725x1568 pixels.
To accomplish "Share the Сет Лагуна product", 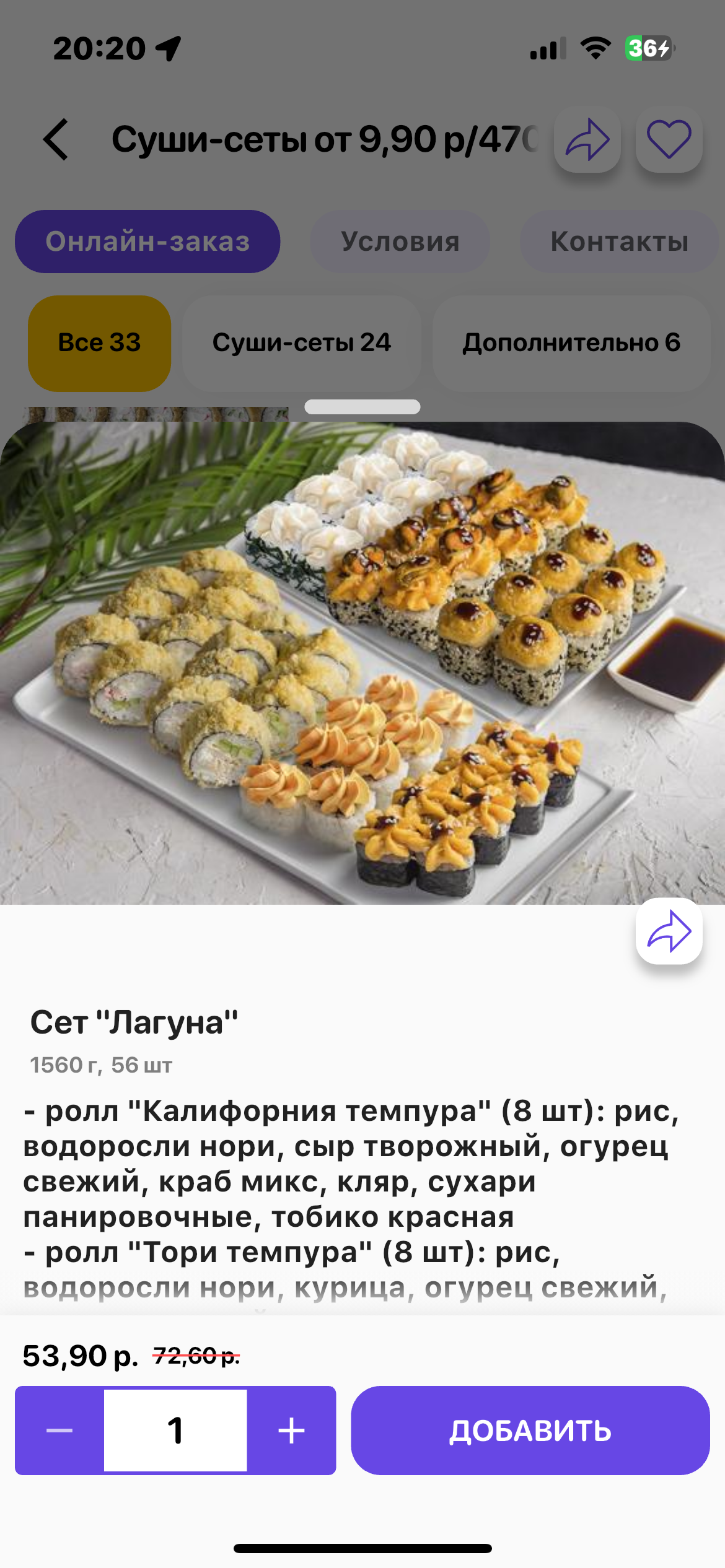I will pyautogui.click(x=669, y=931).
